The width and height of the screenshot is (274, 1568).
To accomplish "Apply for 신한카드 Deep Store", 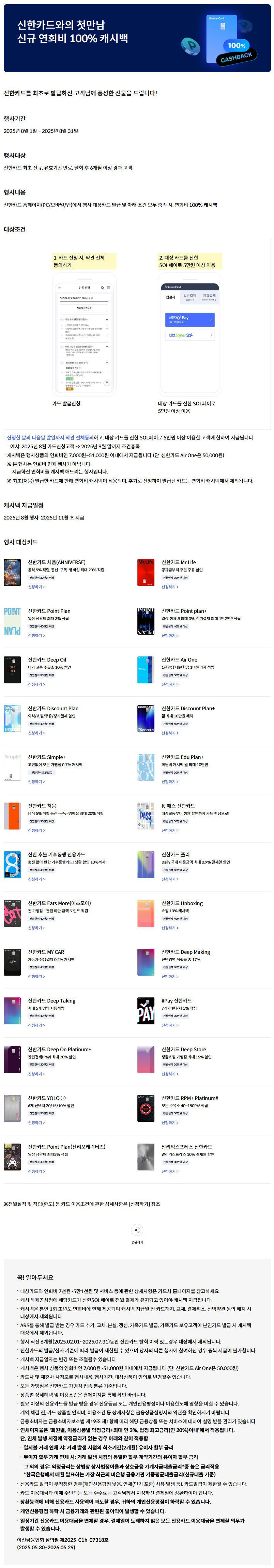I will tap(170, 1074).
